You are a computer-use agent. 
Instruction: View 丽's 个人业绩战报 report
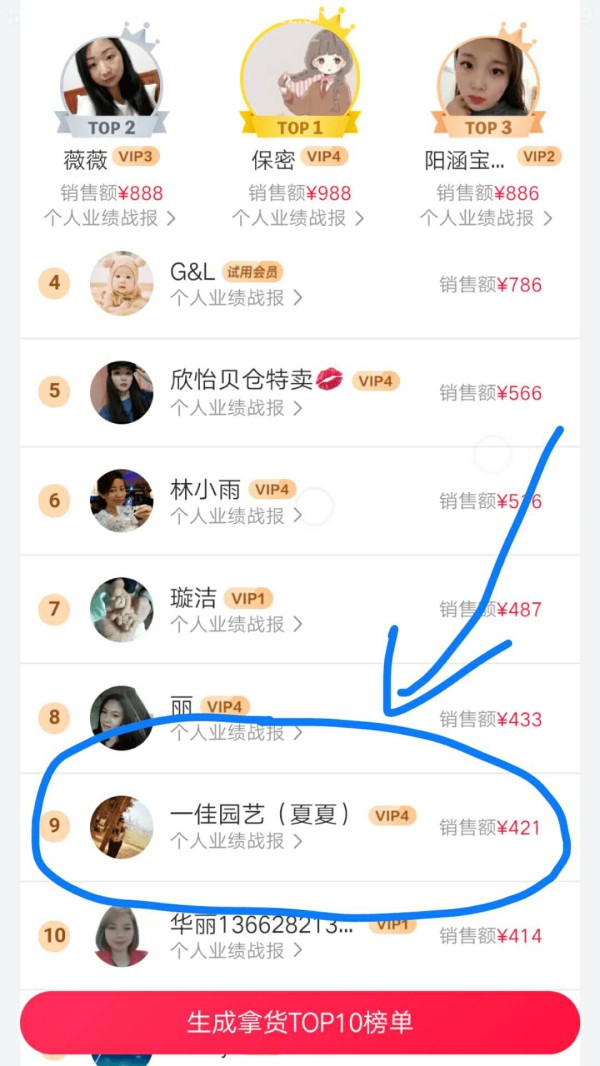236,733
